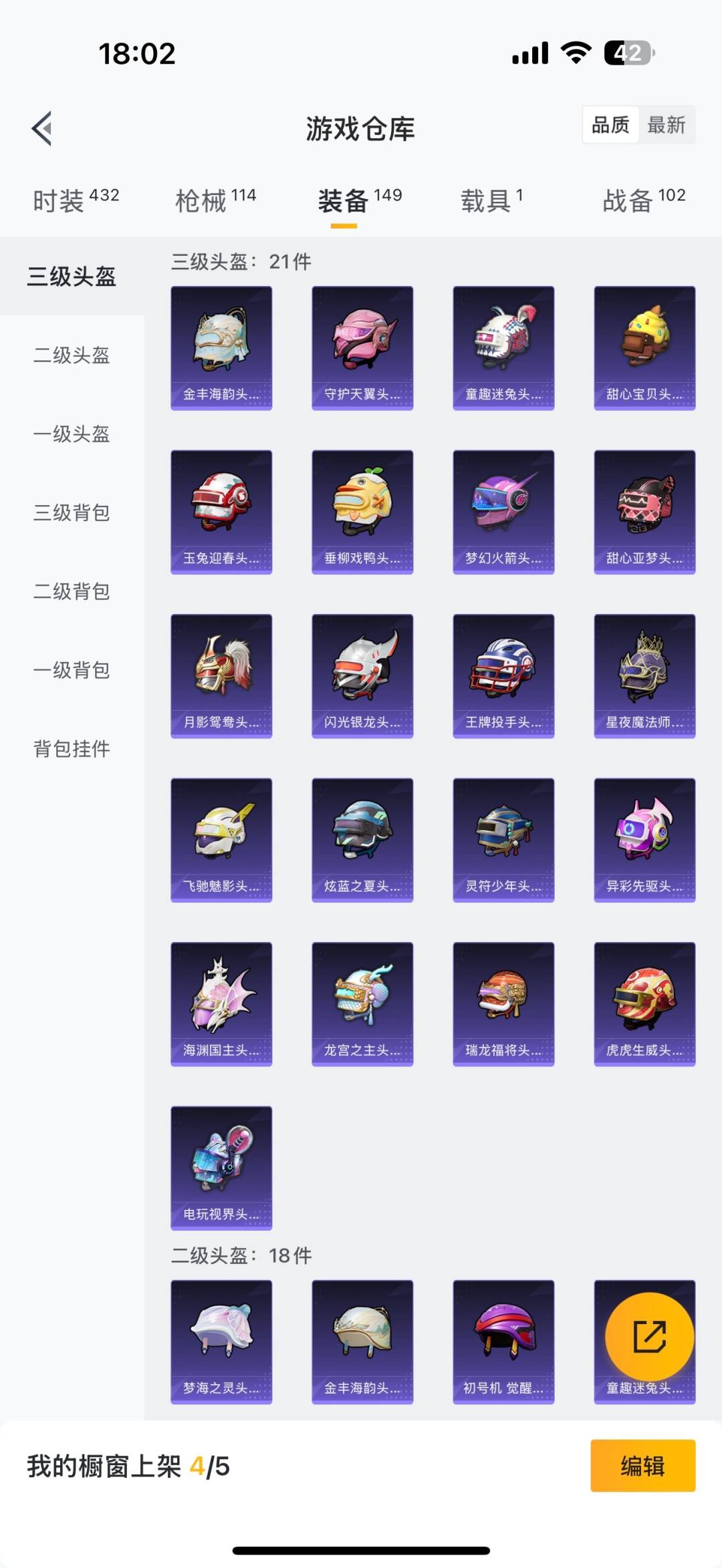The width and height of the screenshot is (722, 1568).
Task: Select 一级背包 category
Action: click(72, 670)
